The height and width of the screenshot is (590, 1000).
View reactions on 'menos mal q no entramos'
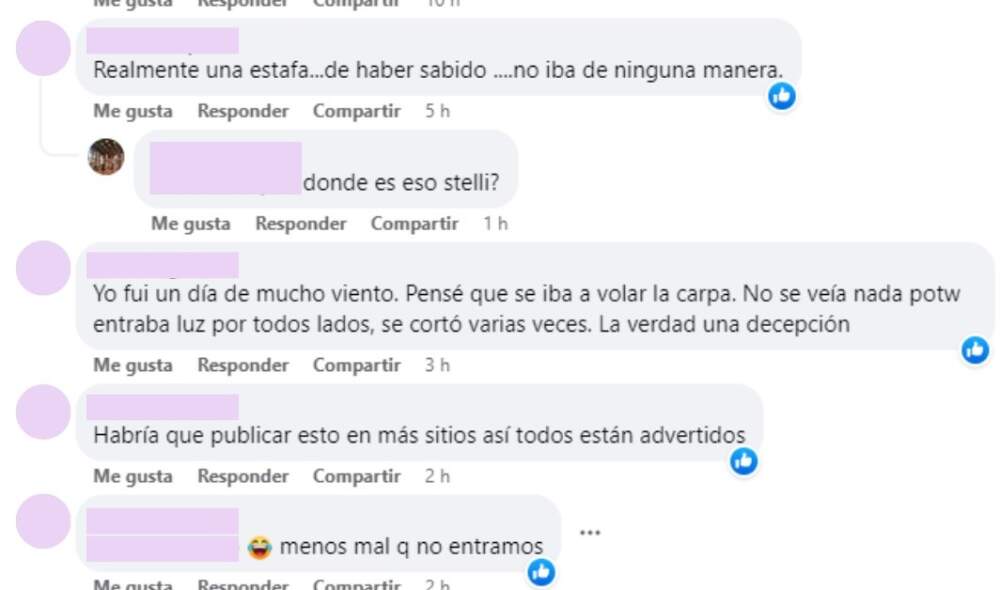pyautogui.click(x=541, y=571)
